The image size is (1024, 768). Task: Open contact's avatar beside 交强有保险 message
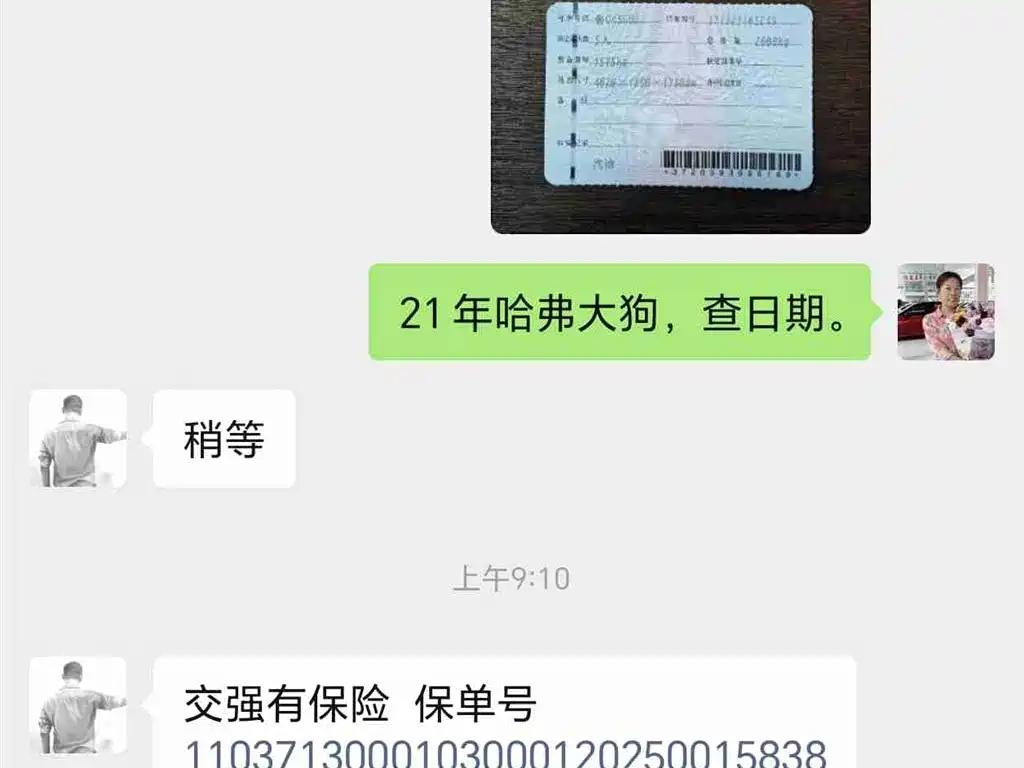[78, 706]
